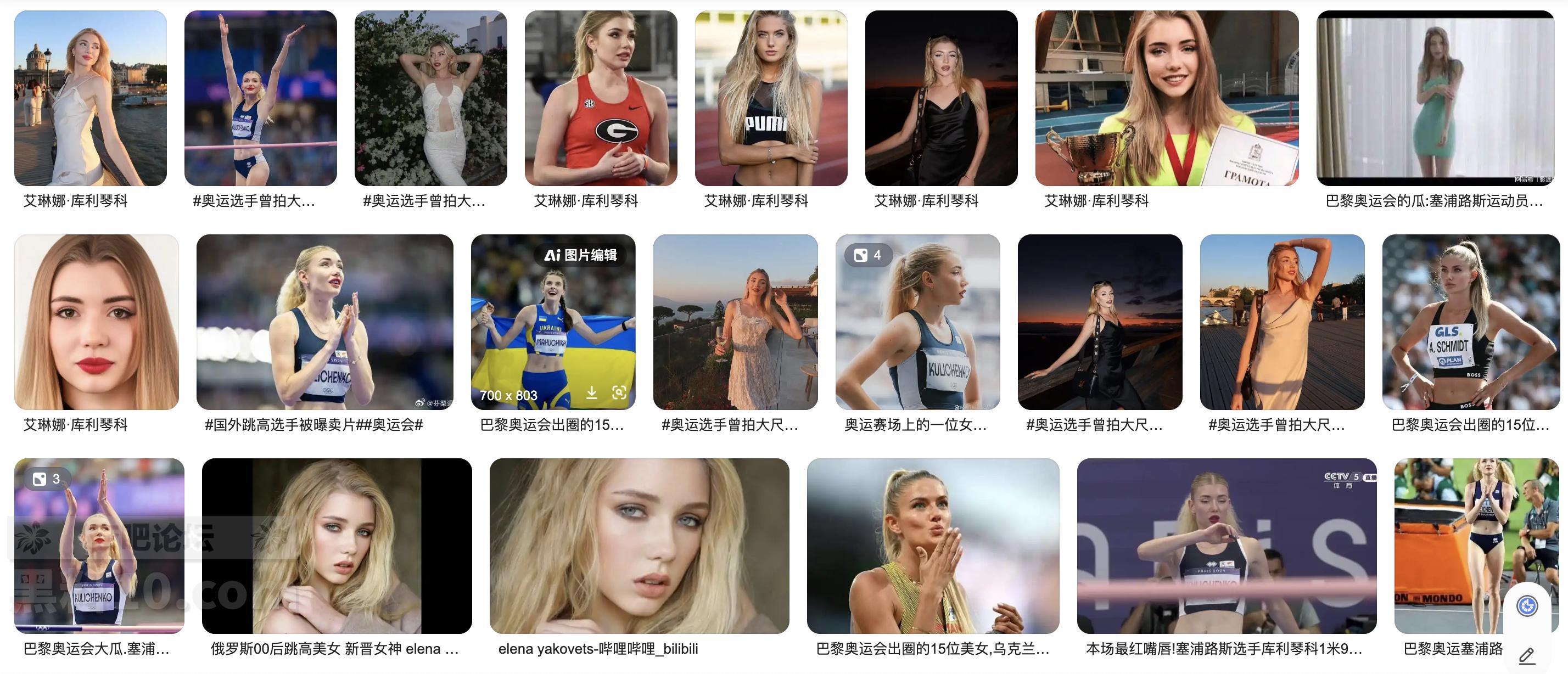Tap the floating pencil feedback icon
Image resolution: width=1568 pixels, height=674 pixels.
1527,656
